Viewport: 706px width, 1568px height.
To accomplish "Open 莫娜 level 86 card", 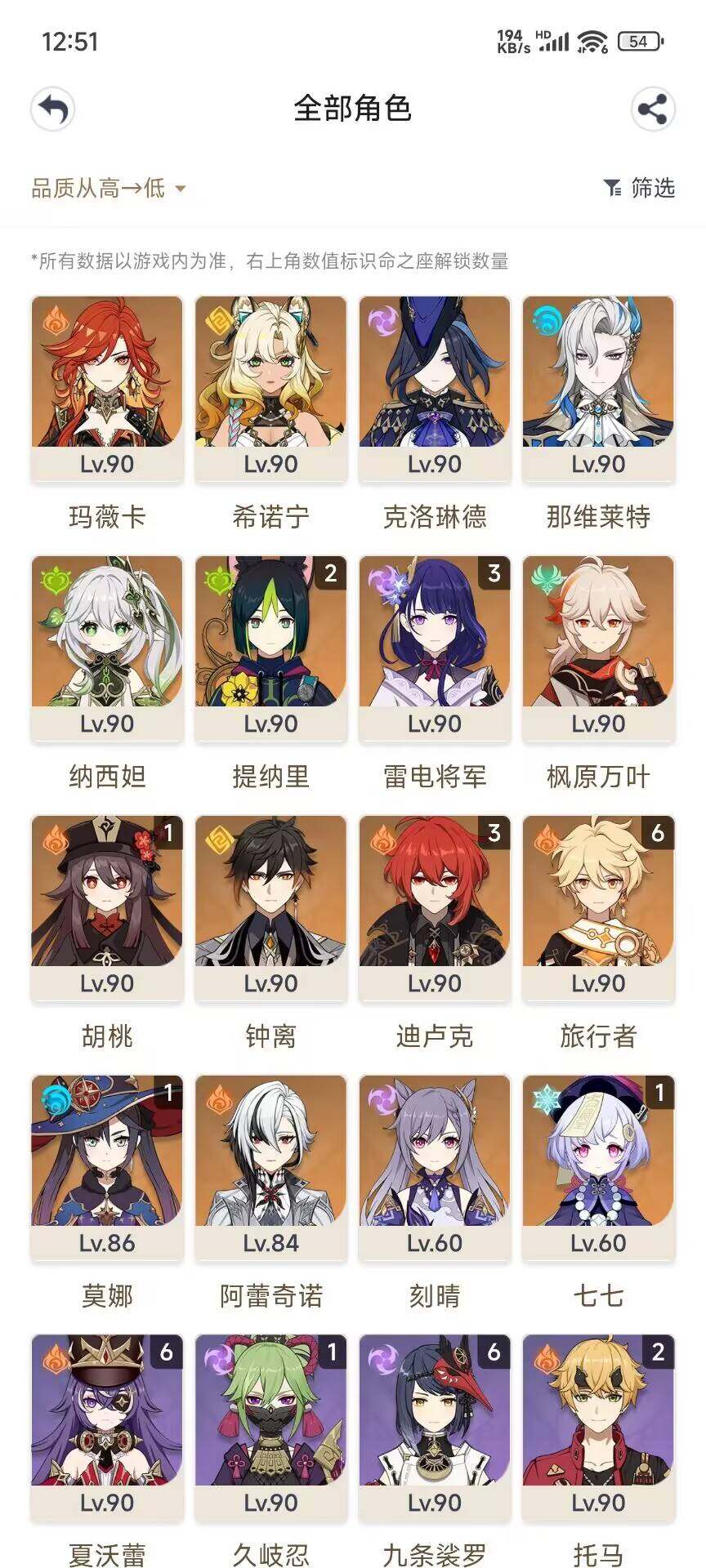I will [107, 1169].
